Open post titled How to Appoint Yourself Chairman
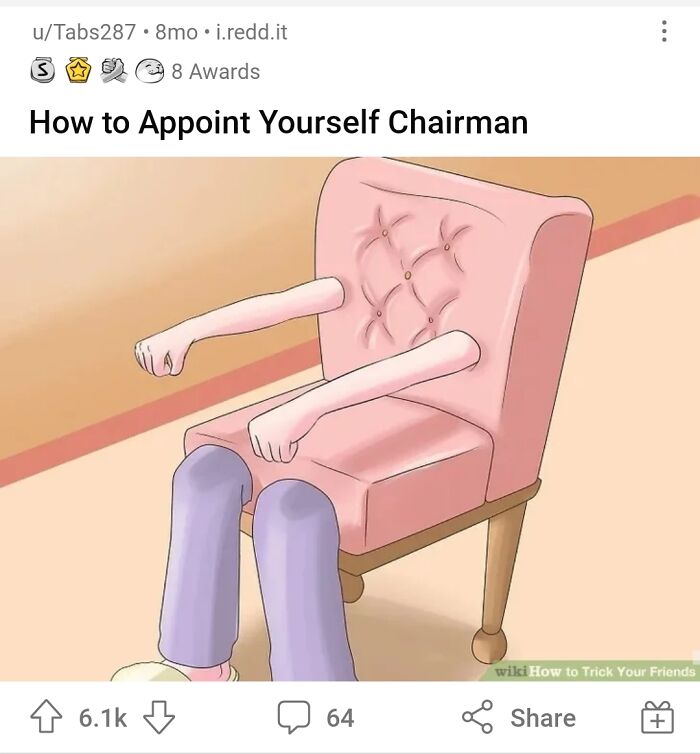This screenshot has width=700, height=754. pyautogui.click(x=278, y=122)
